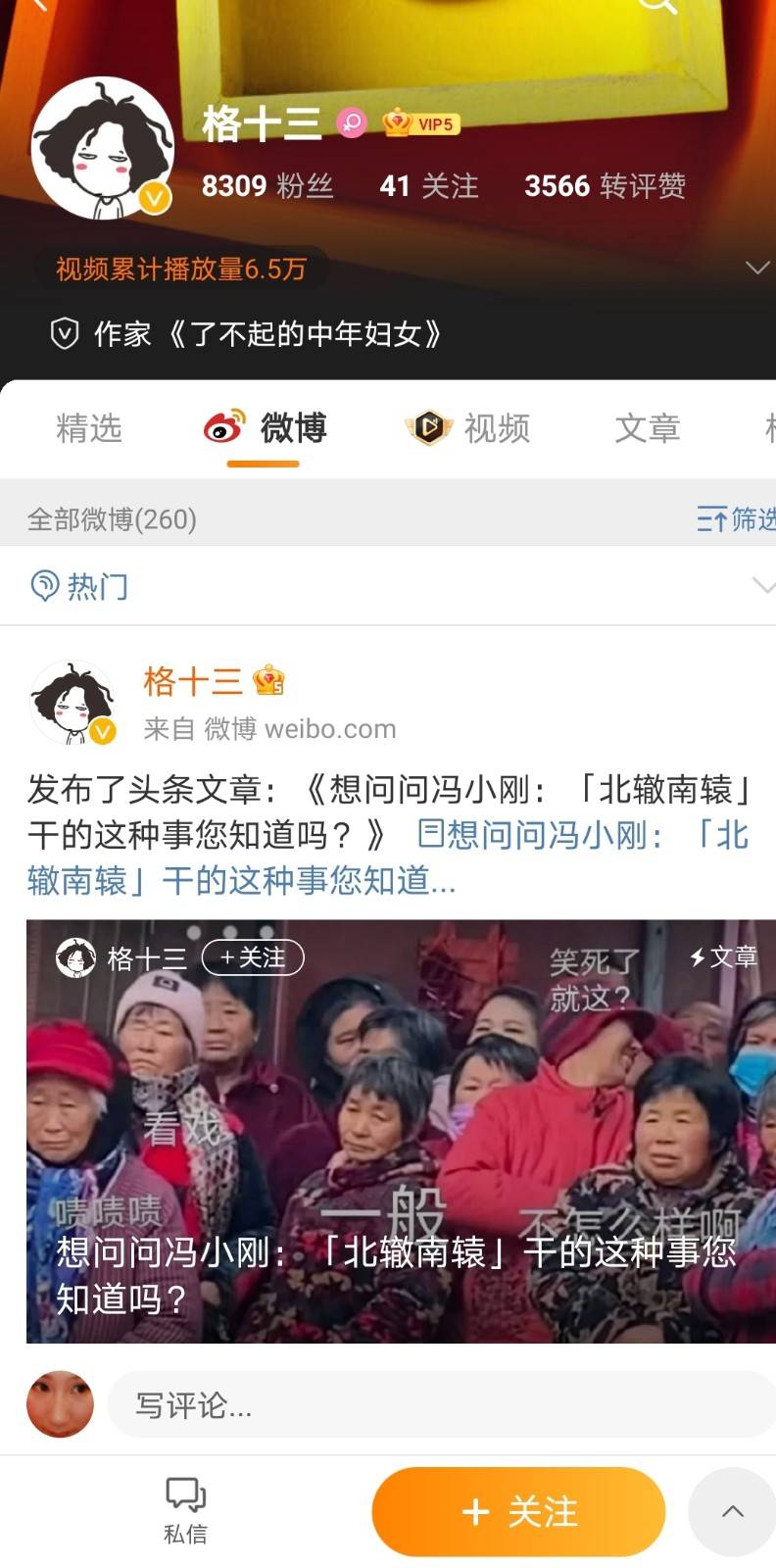Tap the +关注 pill on the article card
The height and width of the screenshot is (1568, 776).
[x=253, y=957]
